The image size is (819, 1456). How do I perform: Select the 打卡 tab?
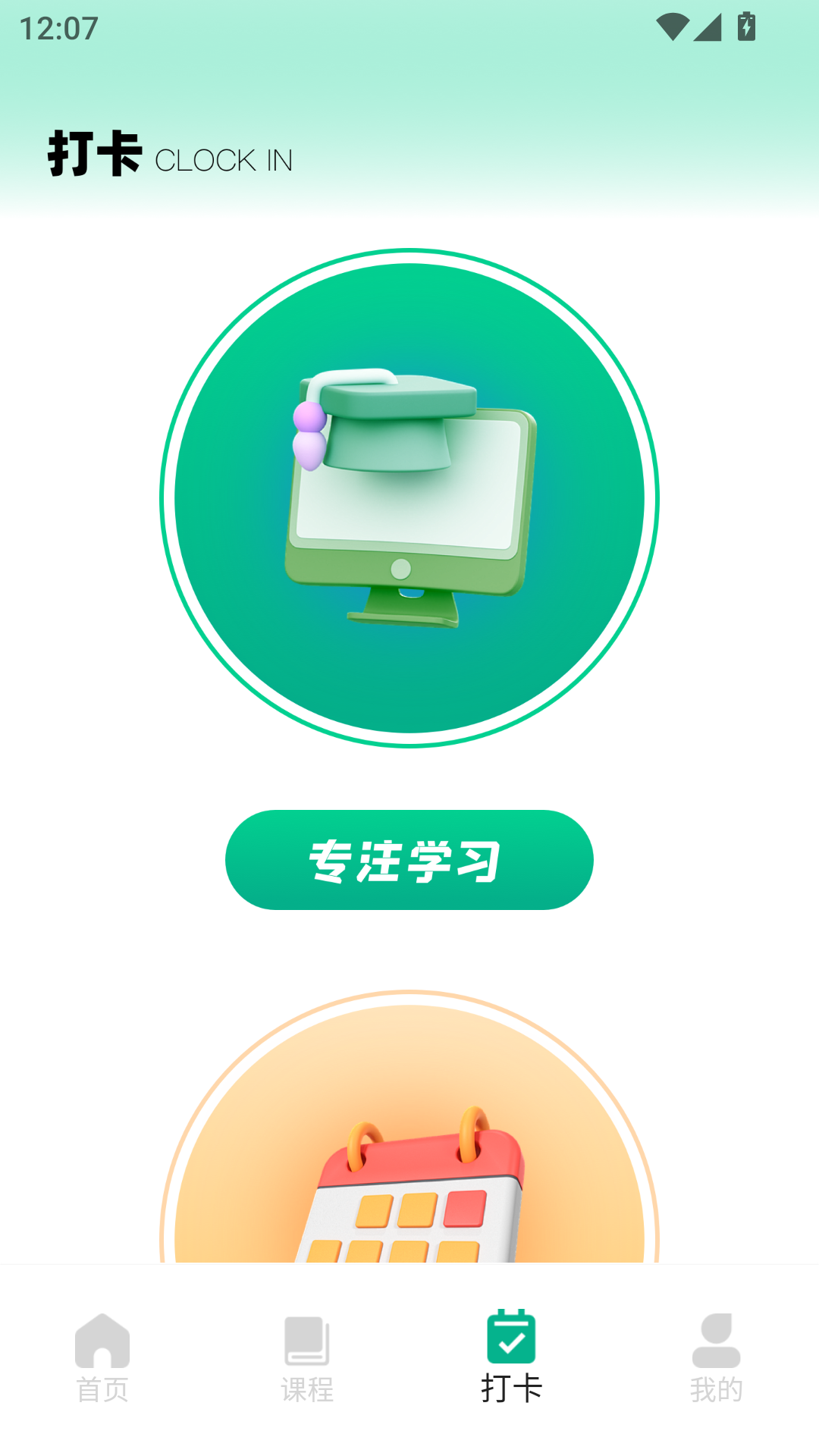tap(511, 1357)
